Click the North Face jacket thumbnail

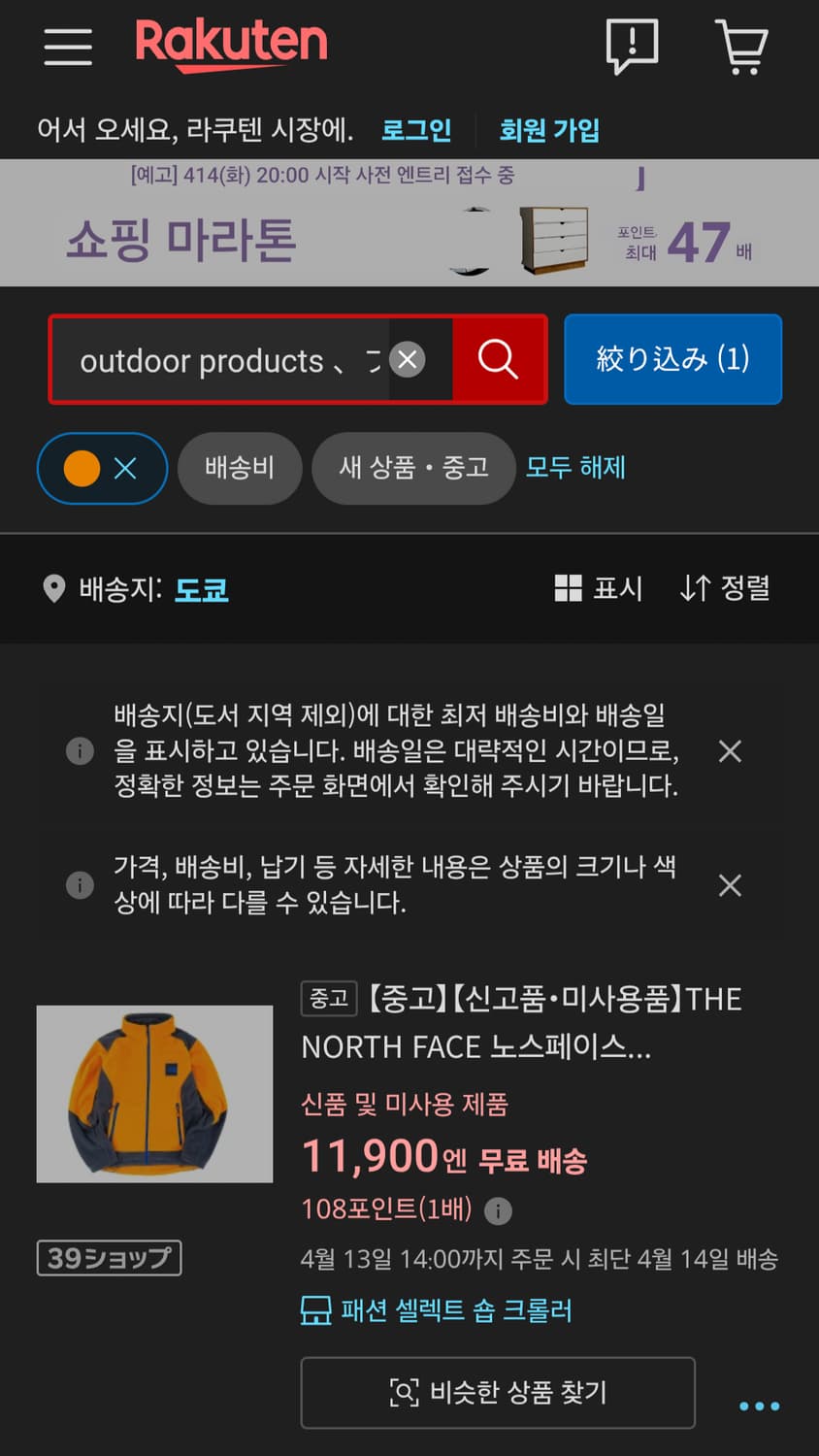pos(154,1094)
